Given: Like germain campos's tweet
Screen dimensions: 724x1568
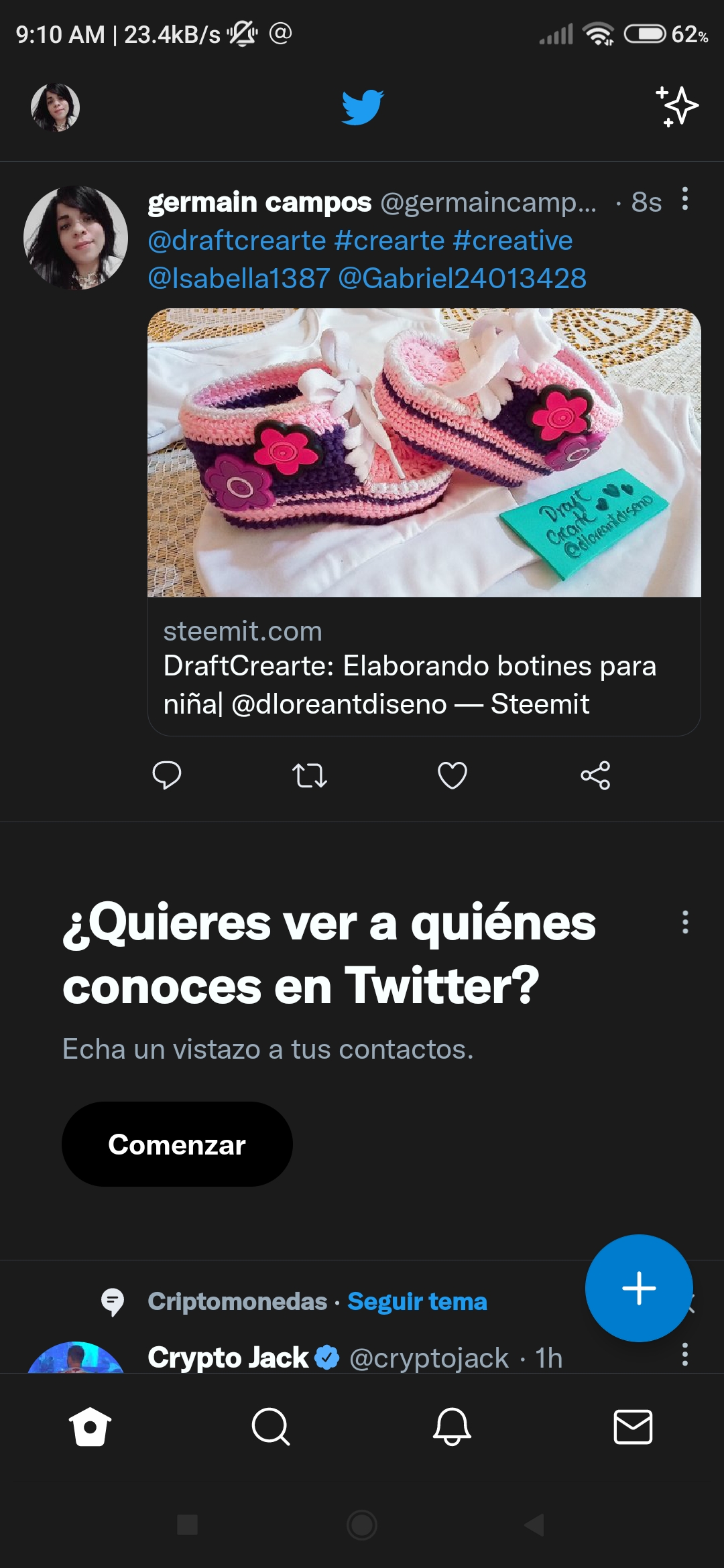Looking at the screenshot, I should 452,775.
